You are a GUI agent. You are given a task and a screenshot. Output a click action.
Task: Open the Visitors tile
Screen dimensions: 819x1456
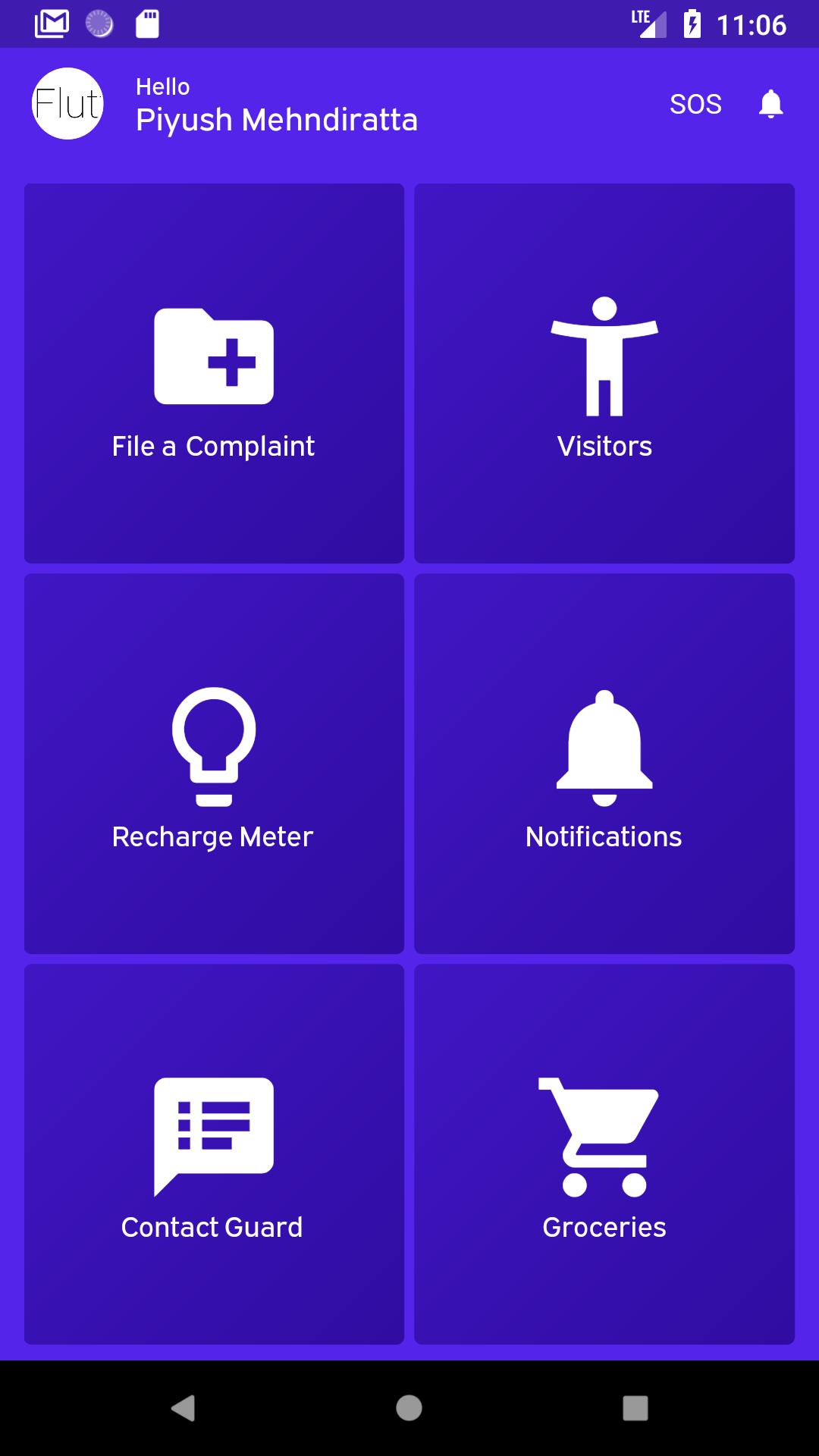click(x=604, y=373)
